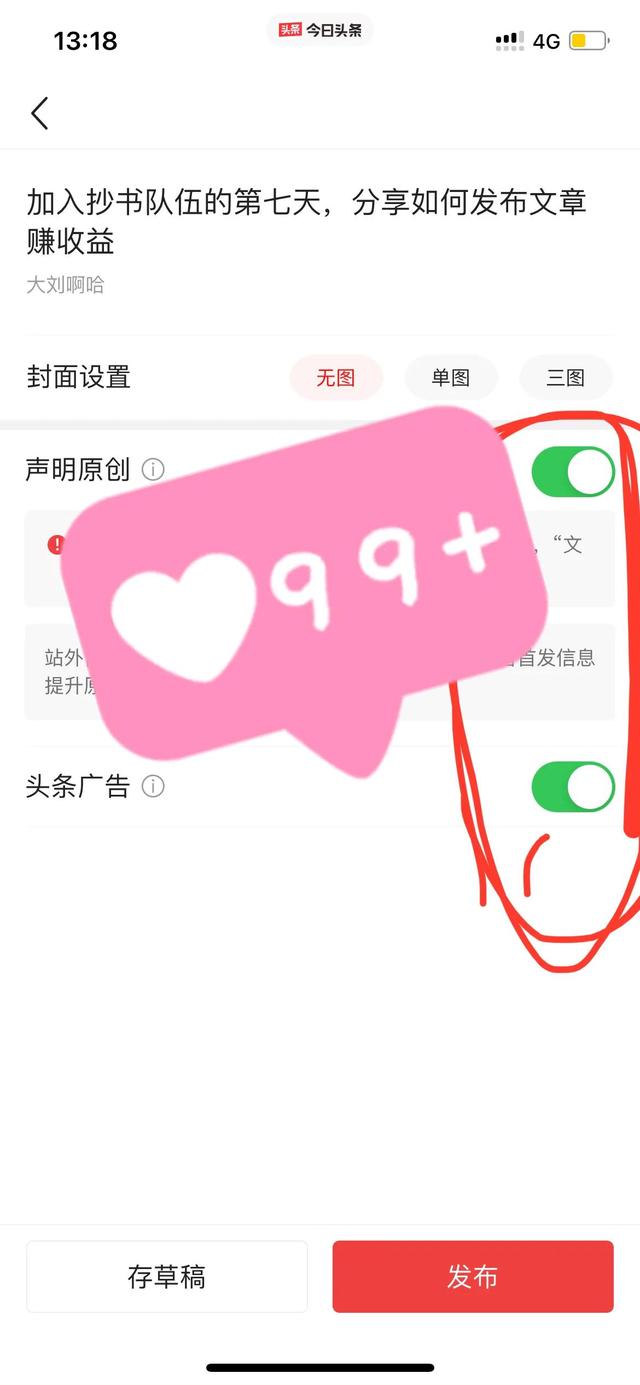Open info icon beside 声明原创
Screen dimensions: 640x1385
click(x=153, y=469)
